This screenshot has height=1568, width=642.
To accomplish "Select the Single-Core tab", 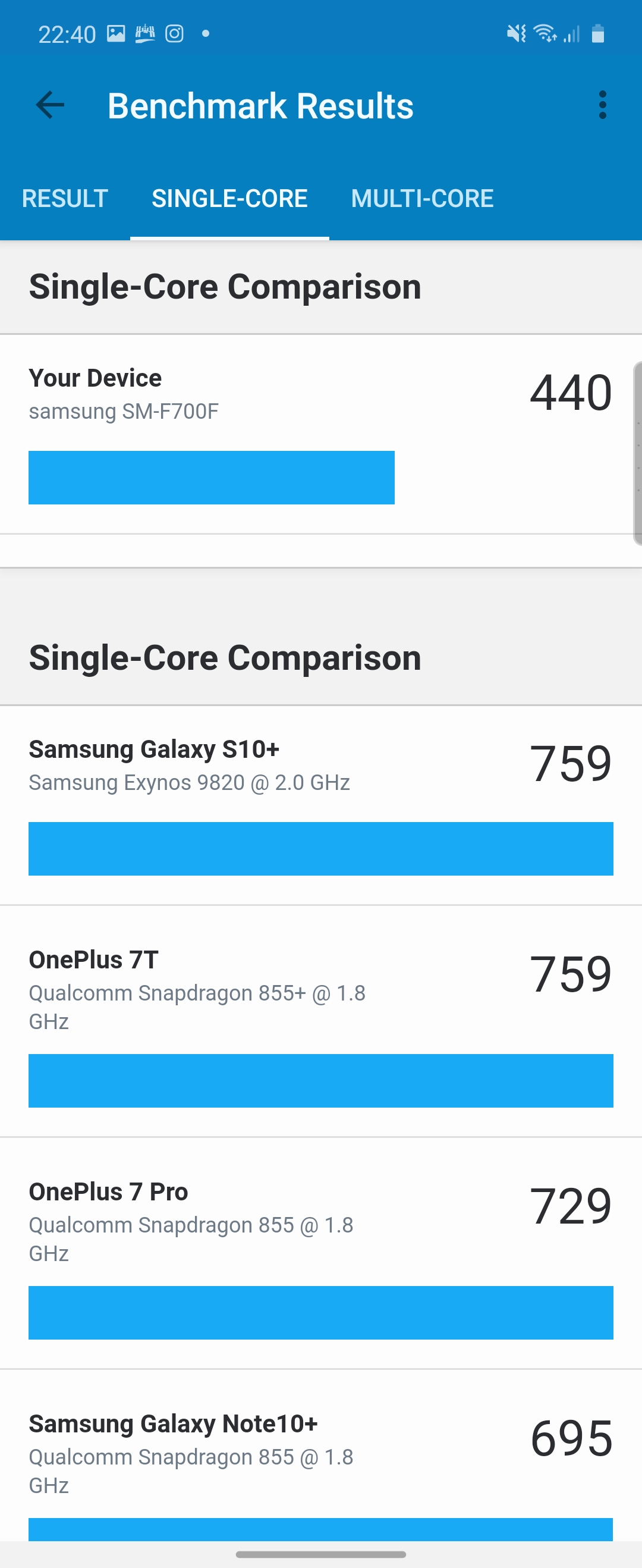I will 229,199.
